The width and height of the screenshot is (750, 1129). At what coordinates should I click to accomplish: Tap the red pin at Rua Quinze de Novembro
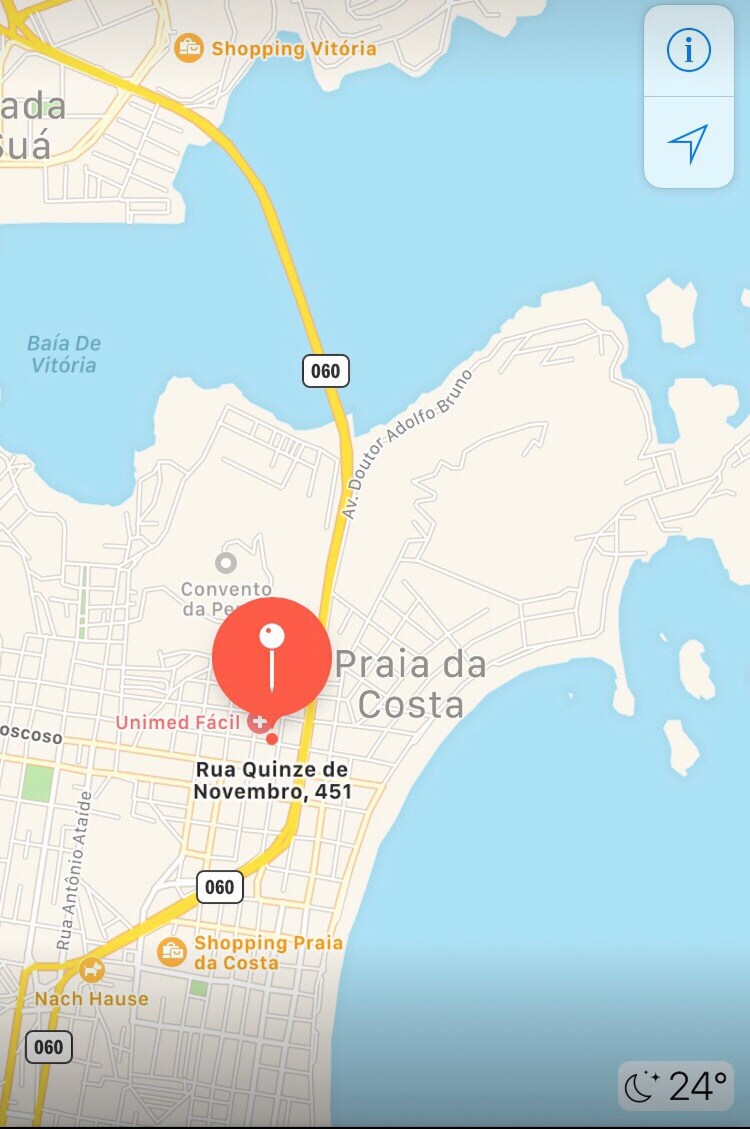[271, 656]
